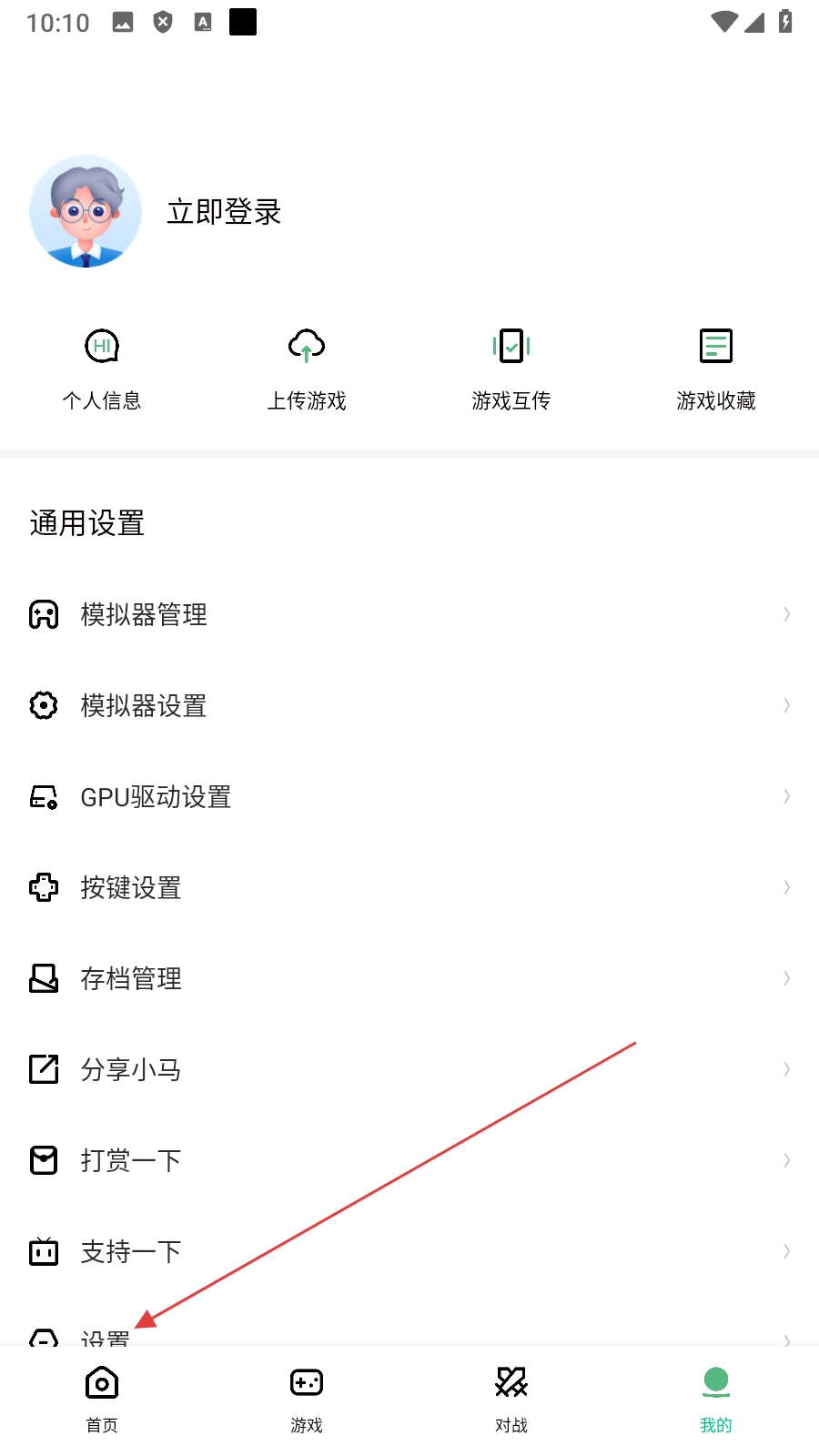Viewport: 819px width, 1456px height.
Task: Open GPU驱动设置 row
Action: pyautogui.click(x=409, y=796)
